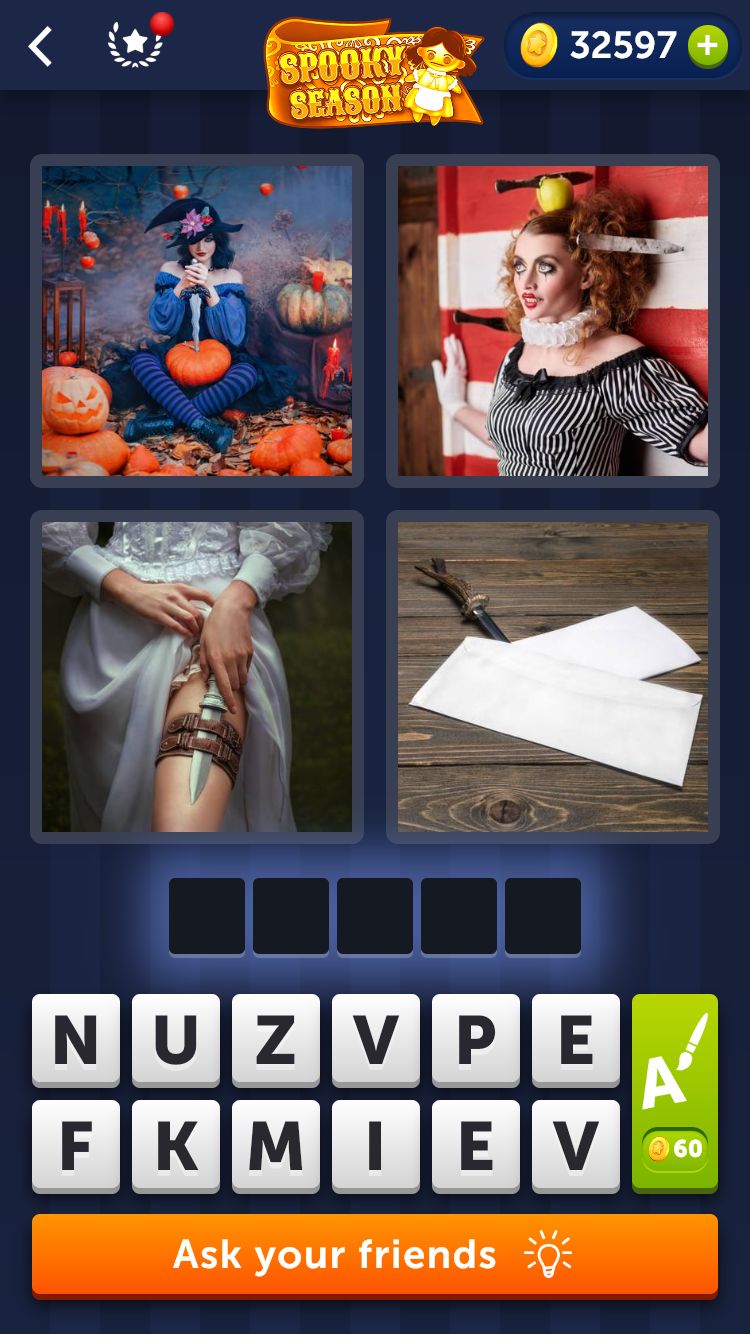Select the letter N tile

(x=76, y=1040)
